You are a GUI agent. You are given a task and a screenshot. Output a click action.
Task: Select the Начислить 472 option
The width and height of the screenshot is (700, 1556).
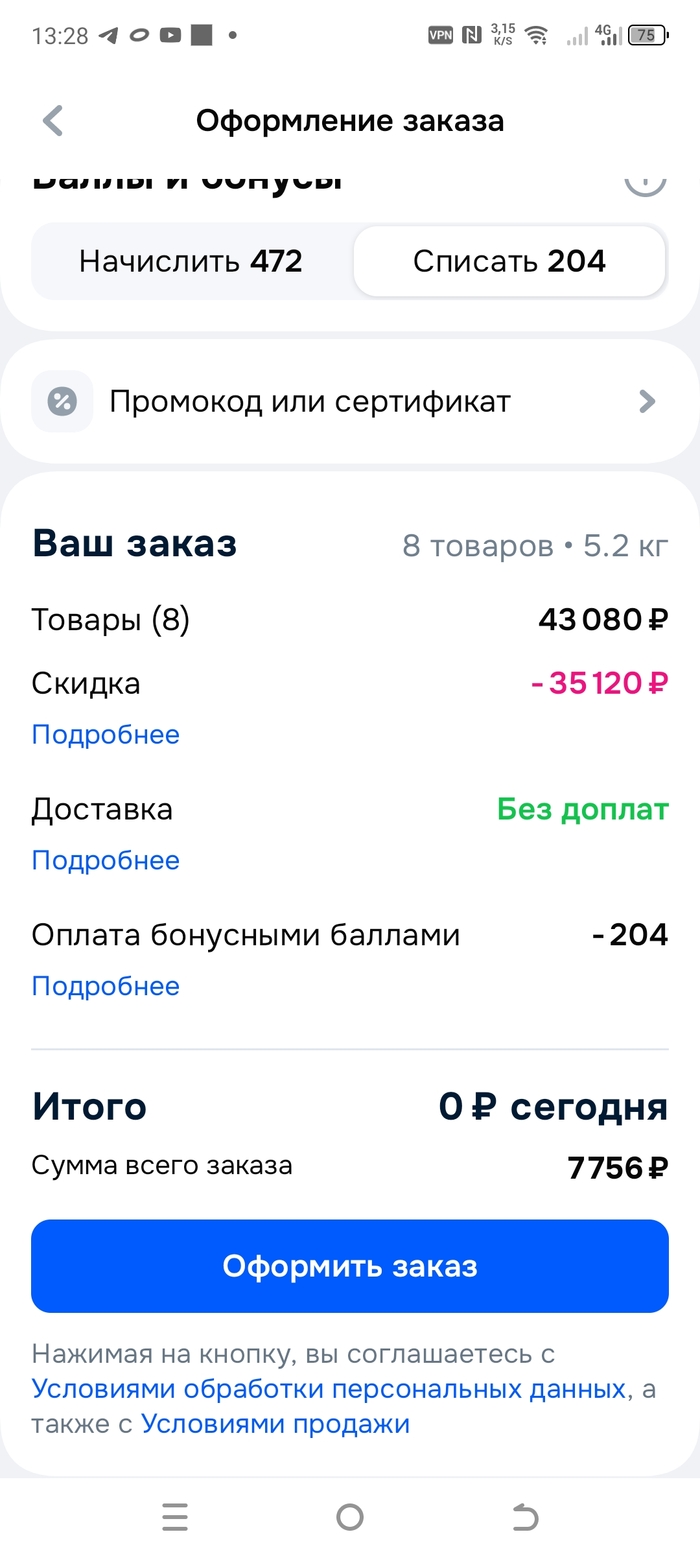click(x=191, y=262)
